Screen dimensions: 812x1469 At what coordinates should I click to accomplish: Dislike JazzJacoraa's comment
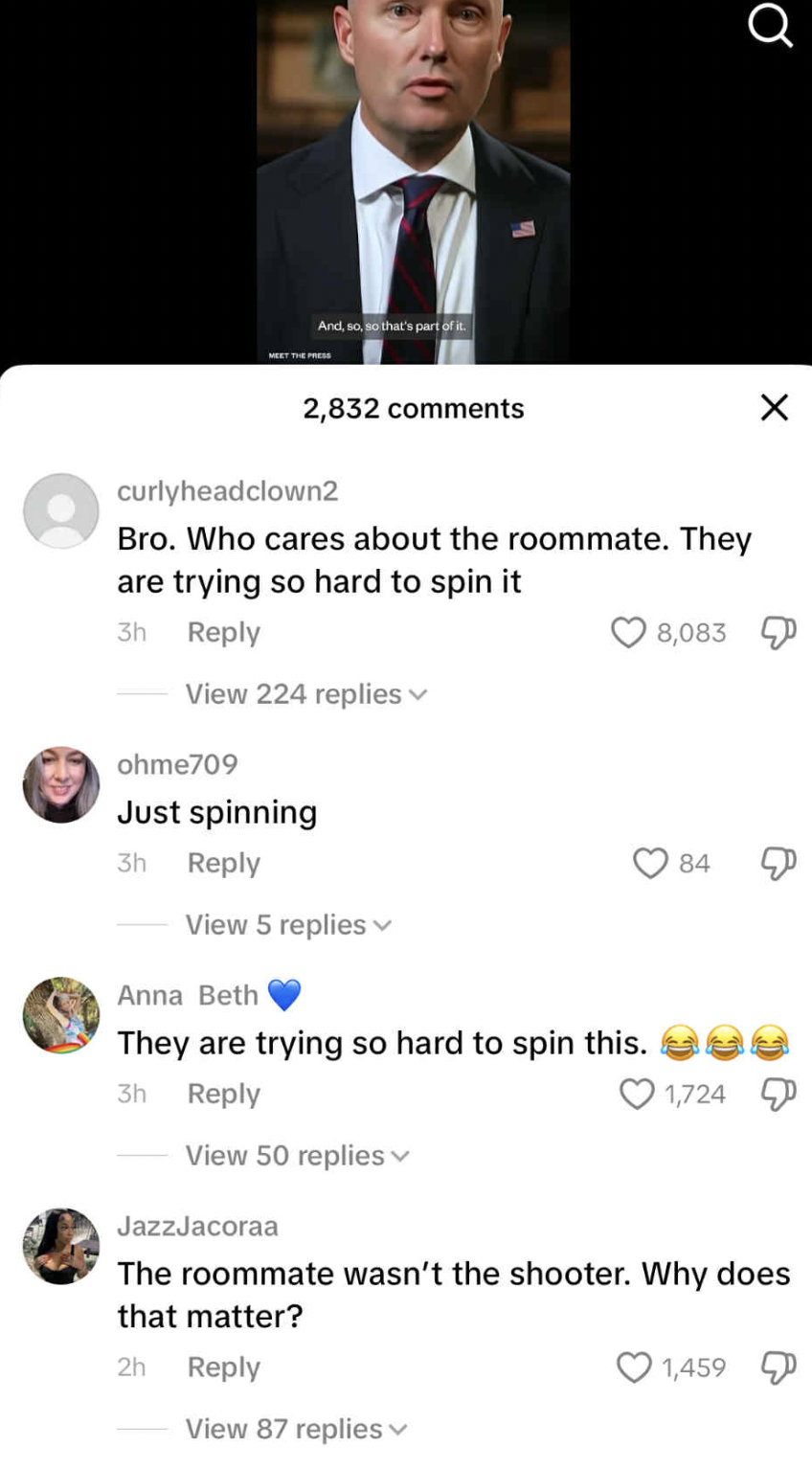point(778,1367)
